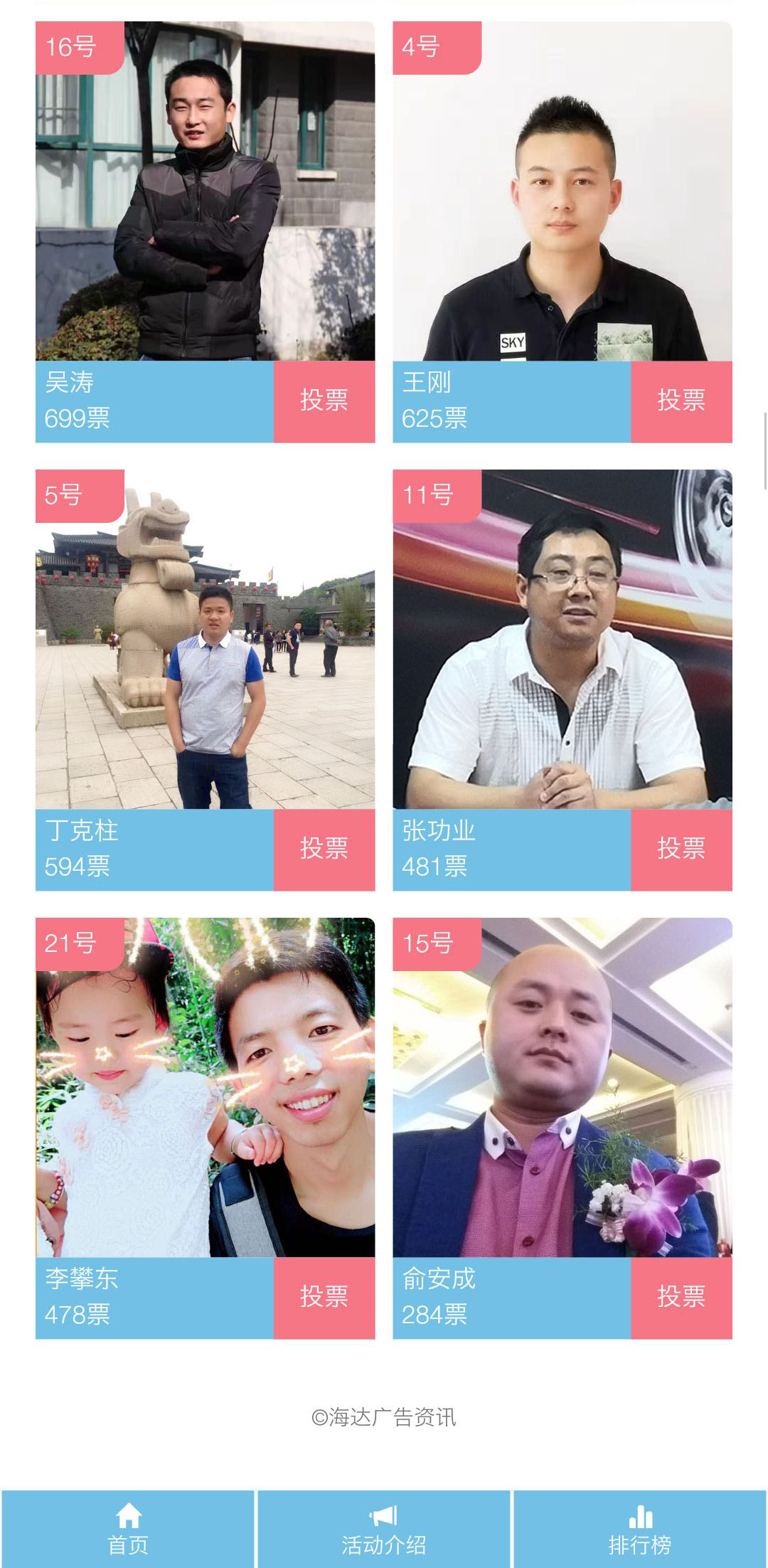Vote for 吴涛
Image resolution: width=768 pixels, height=1568 pixels.
[x=324, y=401]
